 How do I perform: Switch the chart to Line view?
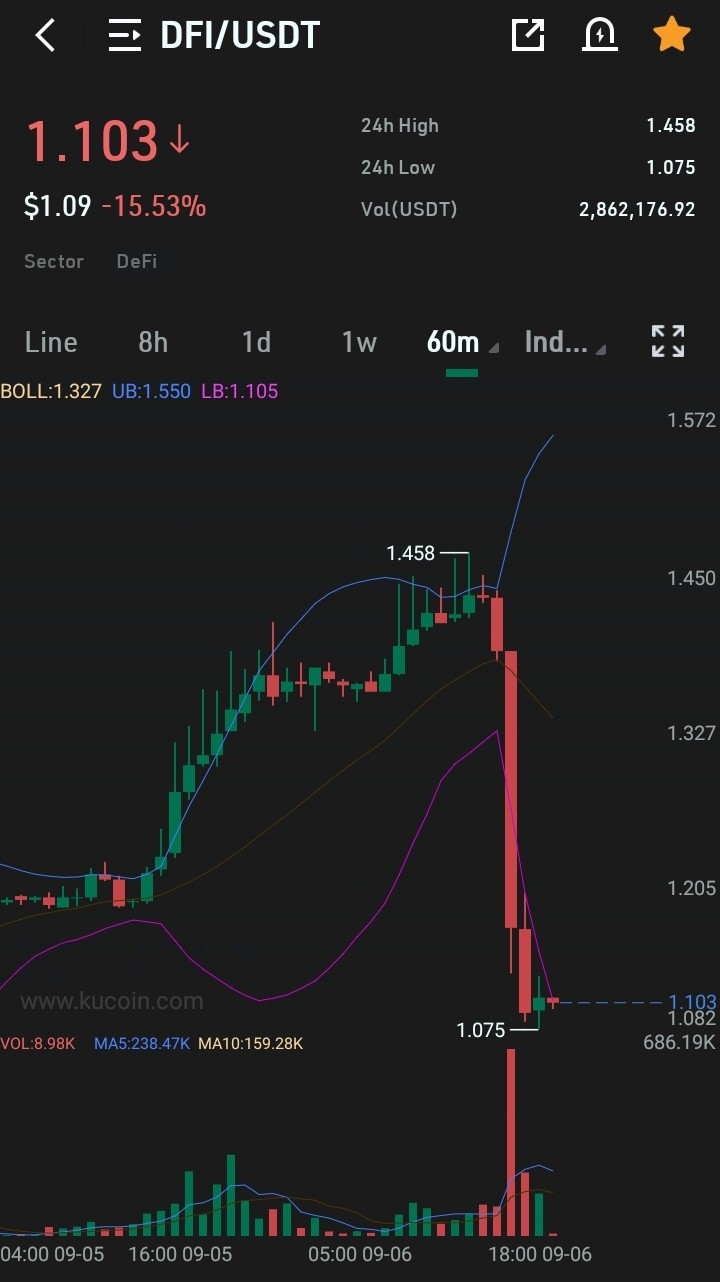(x=51, y=342)
